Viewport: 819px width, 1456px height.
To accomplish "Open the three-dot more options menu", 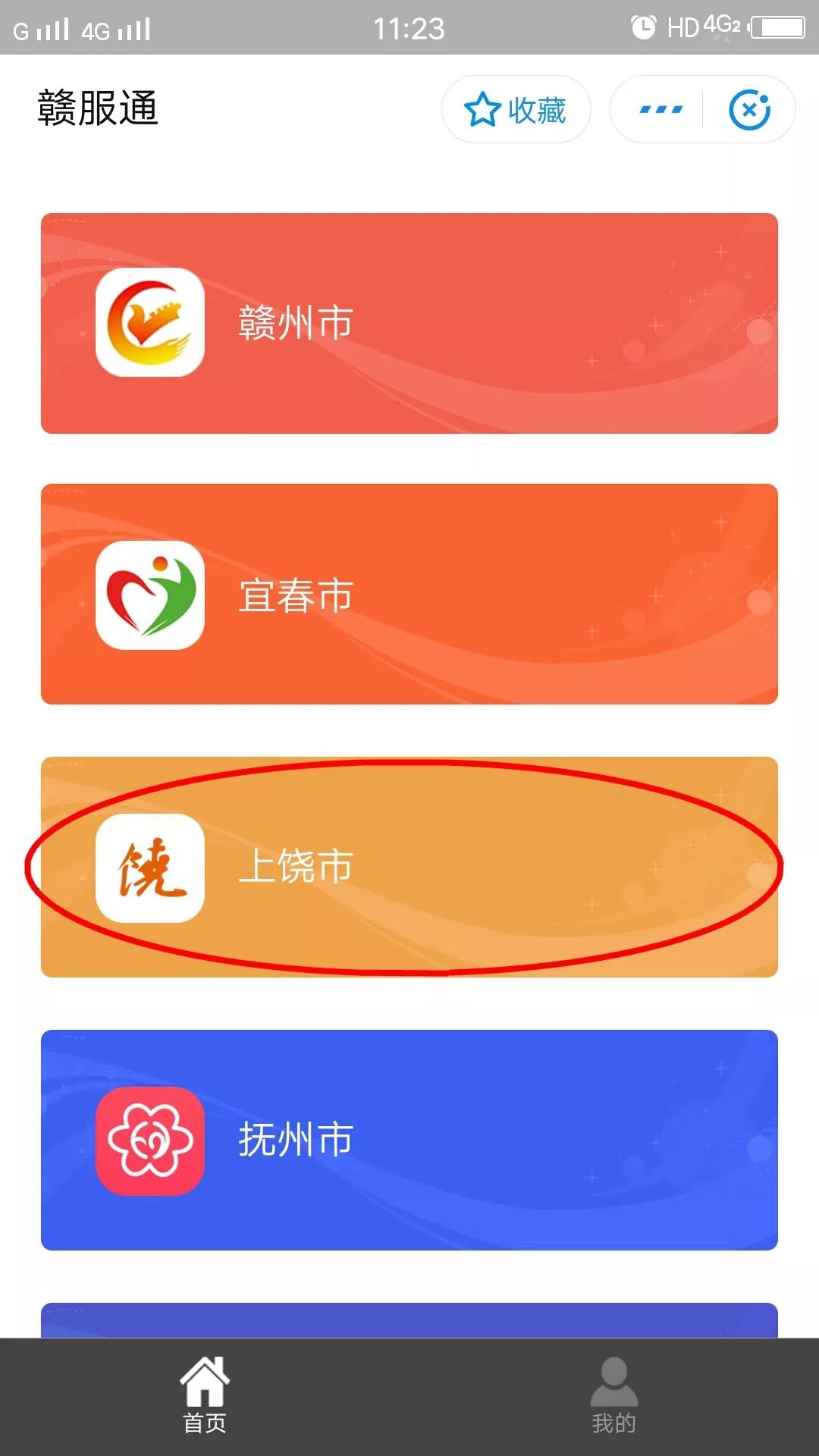I will click(661, 110).
